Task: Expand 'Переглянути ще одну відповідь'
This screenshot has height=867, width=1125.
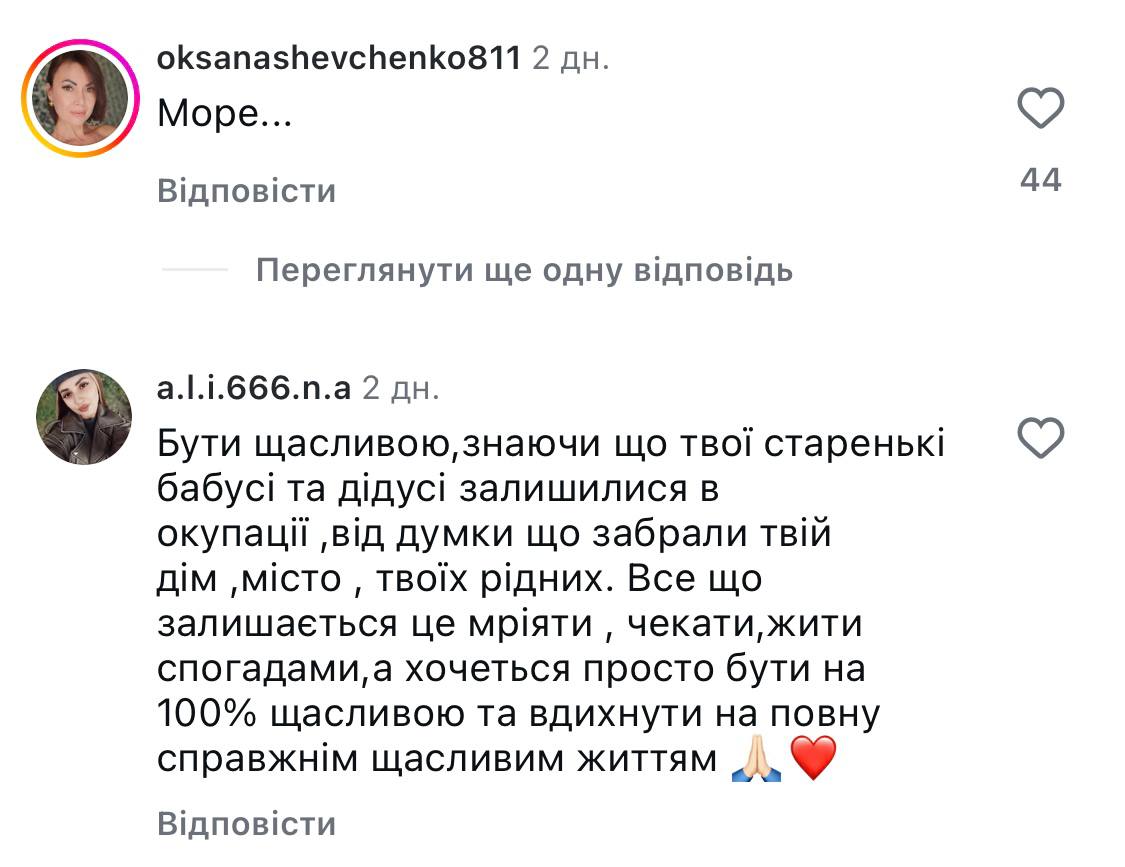Action: (x=524, y=270)
